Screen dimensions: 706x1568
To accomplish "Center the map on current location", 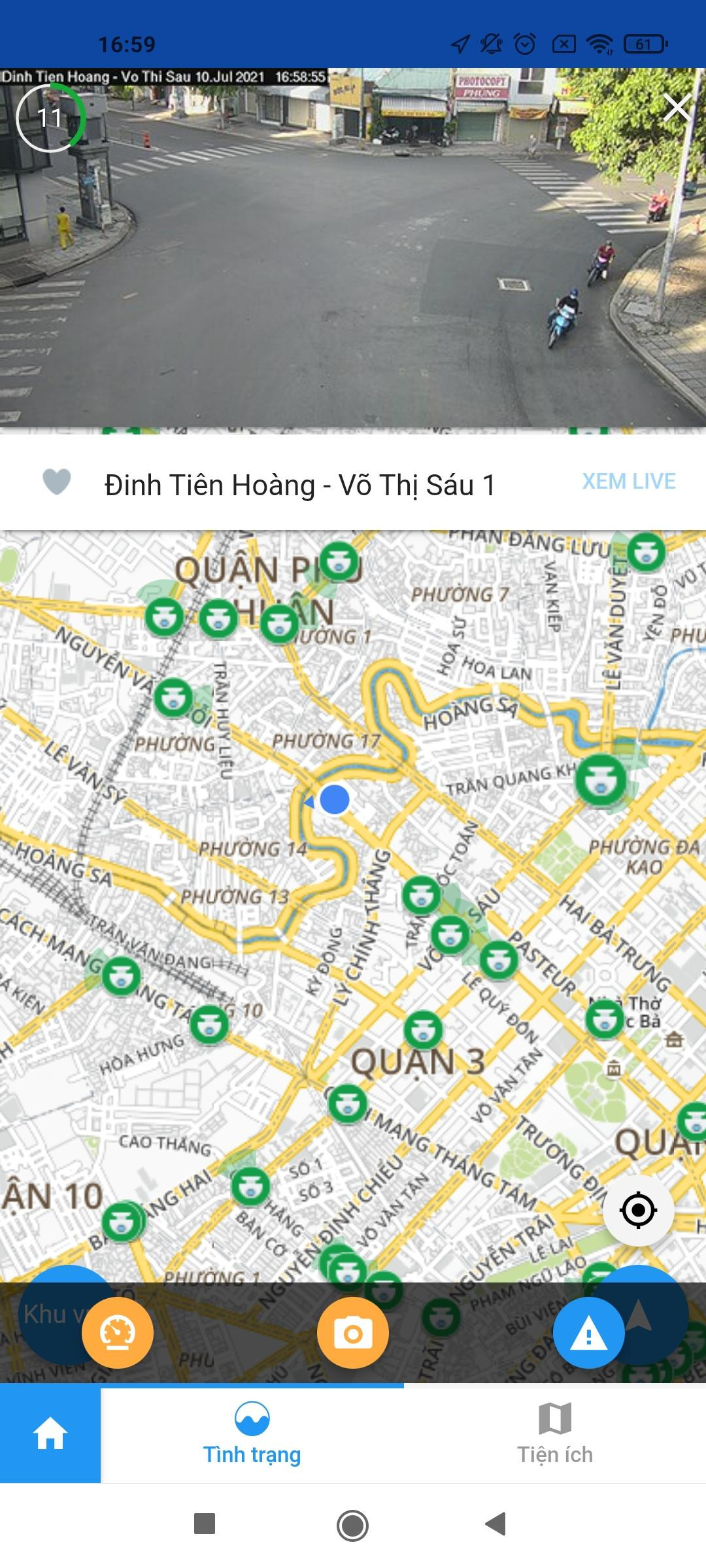I will coord(639,1210).
